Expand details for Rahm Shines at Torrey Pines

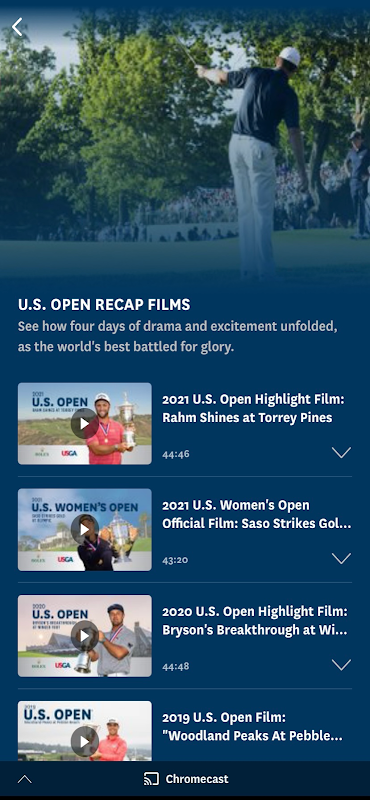coord(341,453)
